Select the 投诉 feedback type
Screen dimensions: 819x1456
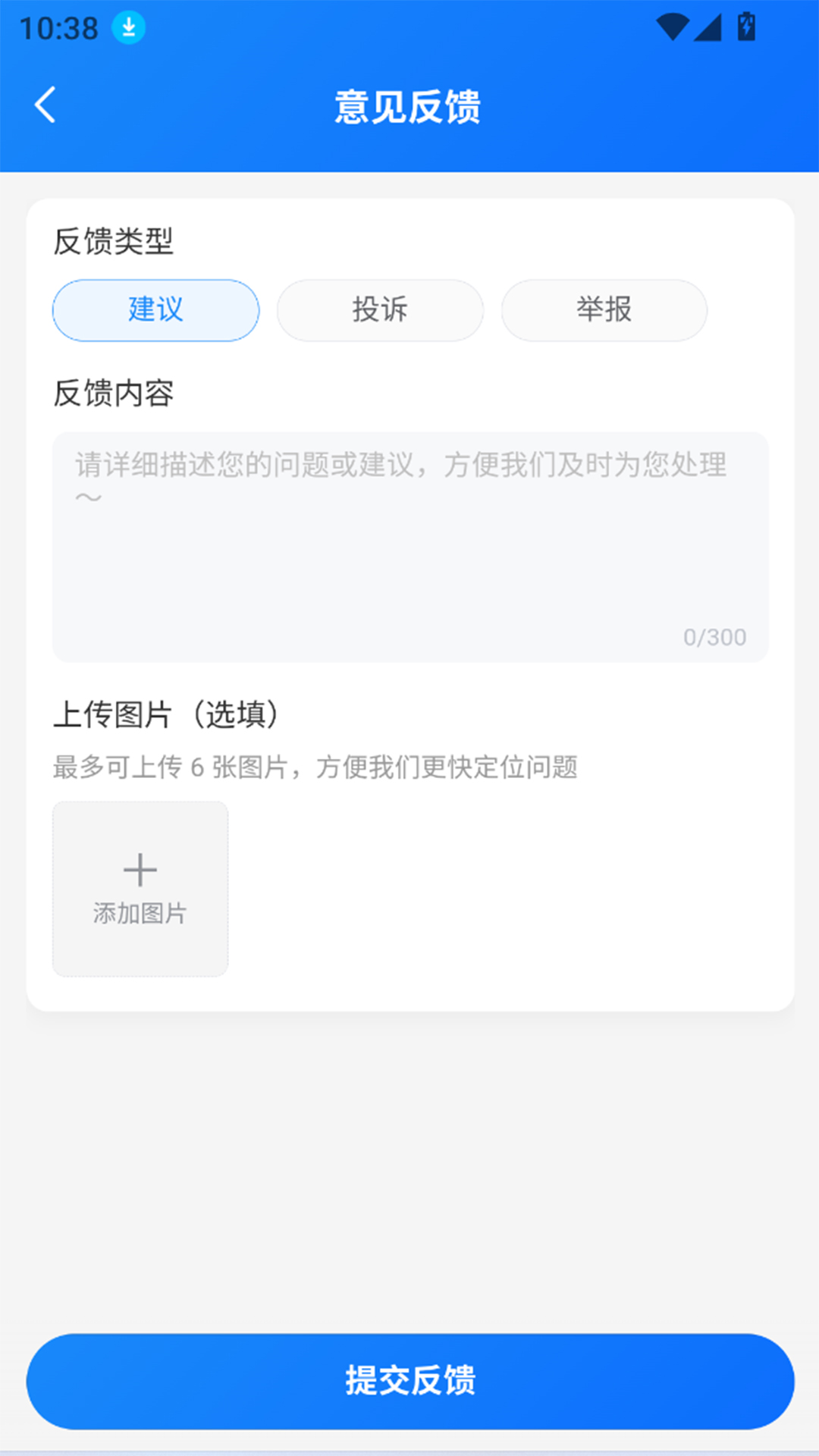point(379,309)
